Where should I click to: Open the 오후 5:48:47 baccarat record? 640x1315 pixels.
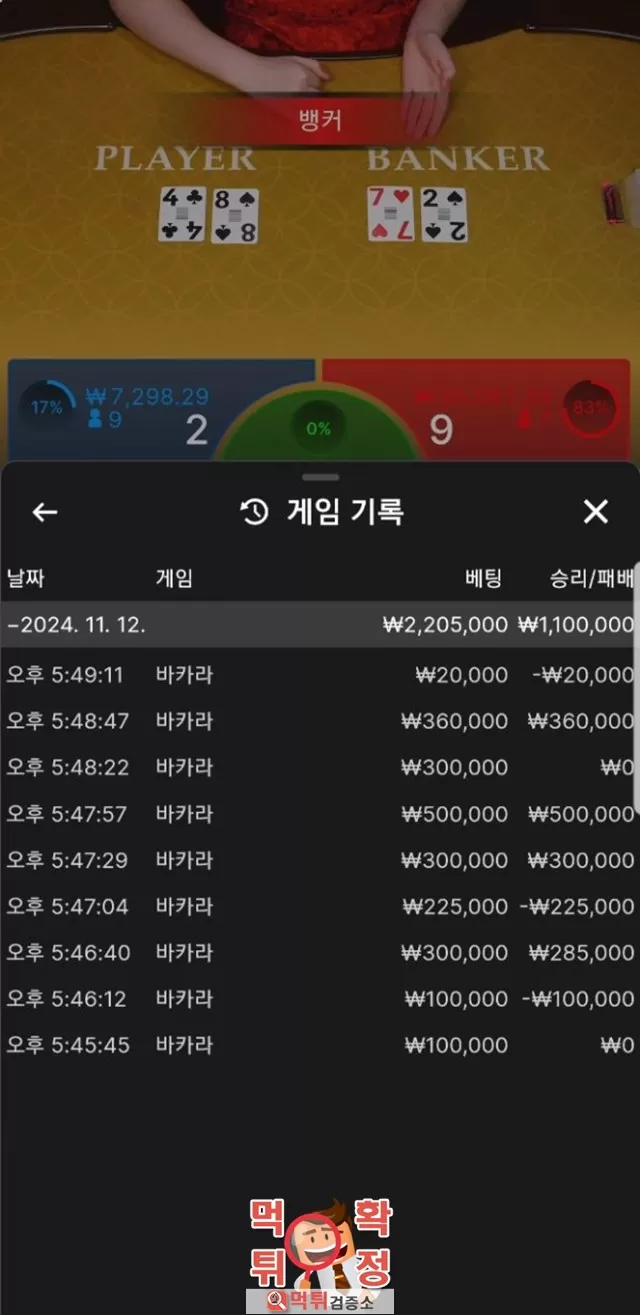point(320,721)
